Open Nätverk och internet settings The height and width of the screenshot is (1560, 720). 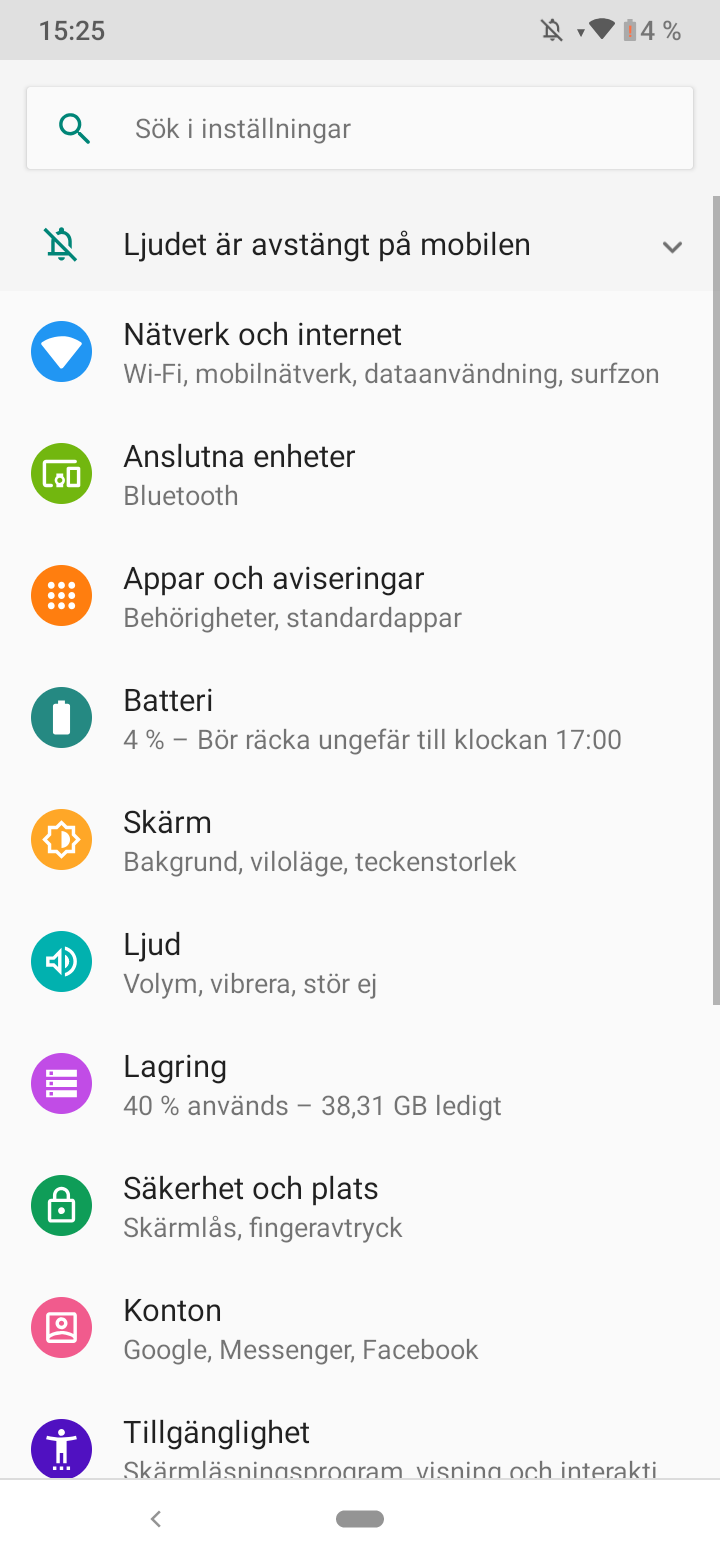[360, 353]
